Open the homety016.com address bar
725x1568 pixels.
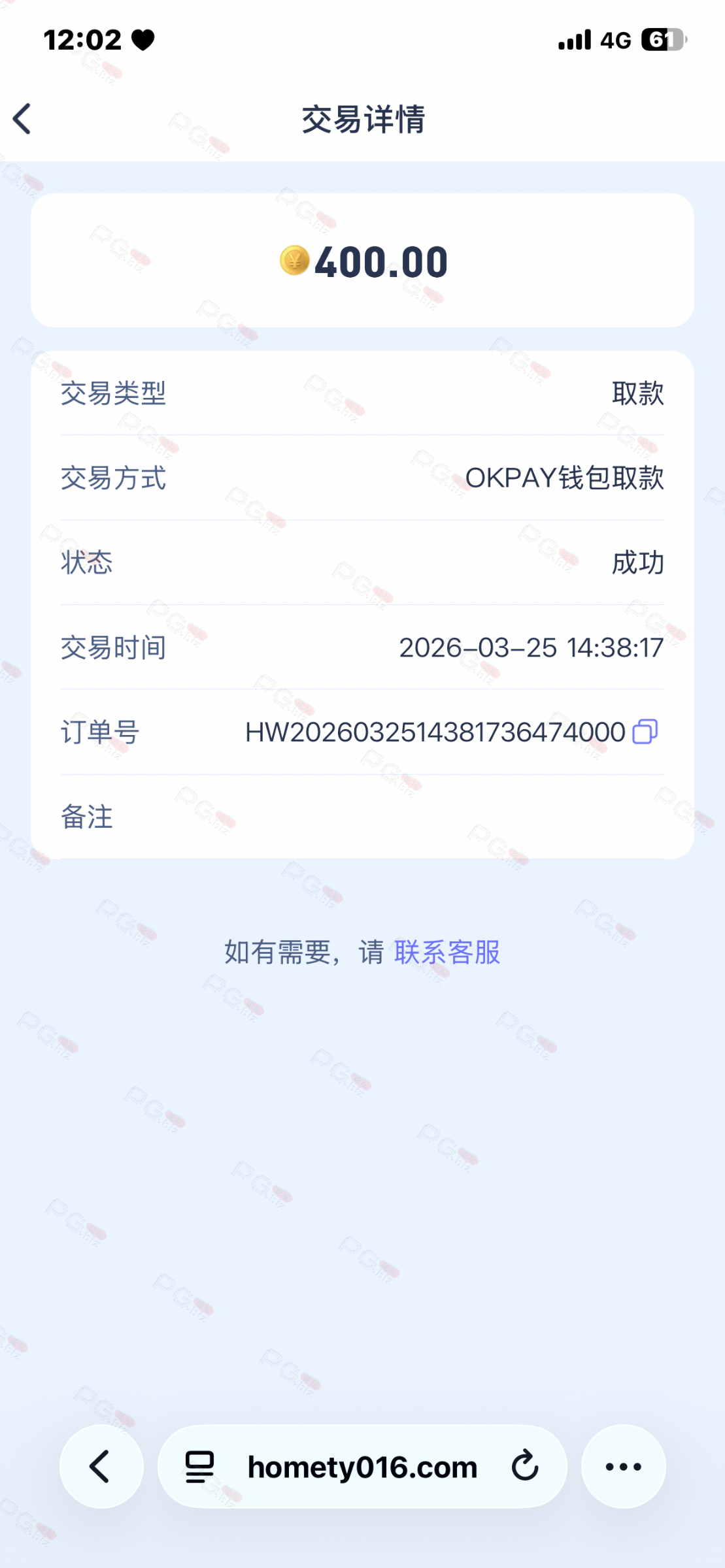point(362,1467)
